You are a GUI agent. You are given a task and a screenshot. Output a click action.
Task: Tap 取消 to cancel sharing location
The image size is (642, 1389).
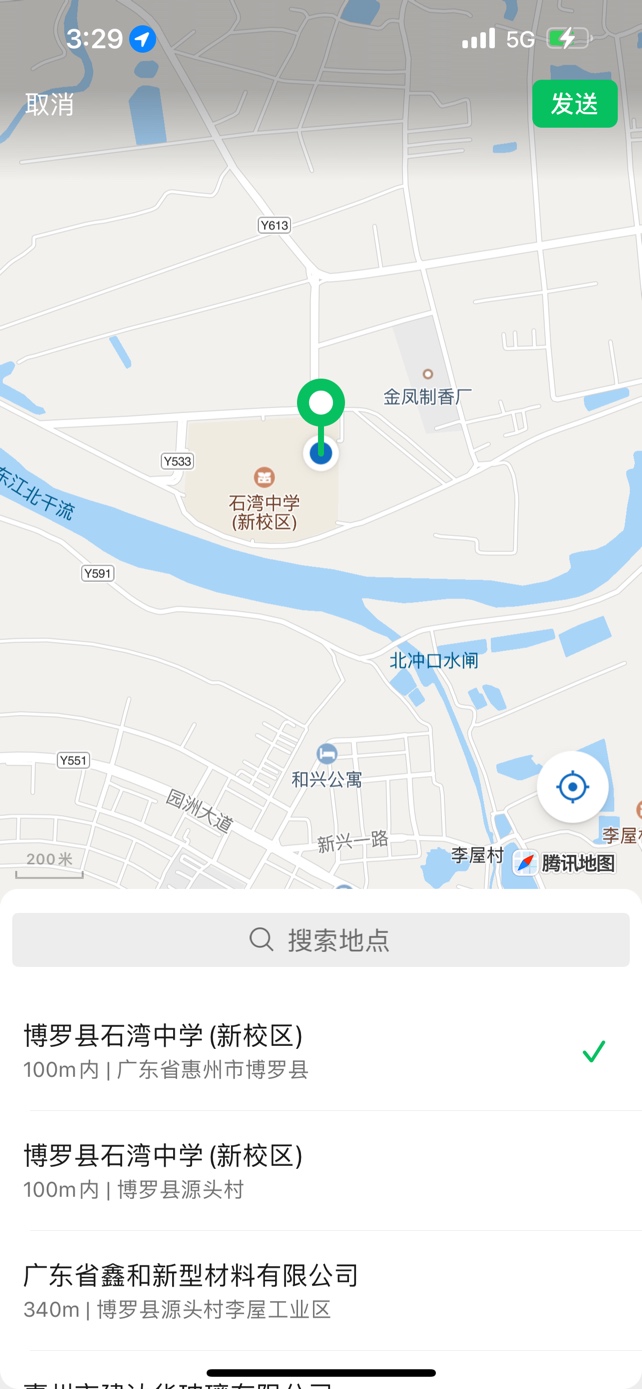[50, 104]
